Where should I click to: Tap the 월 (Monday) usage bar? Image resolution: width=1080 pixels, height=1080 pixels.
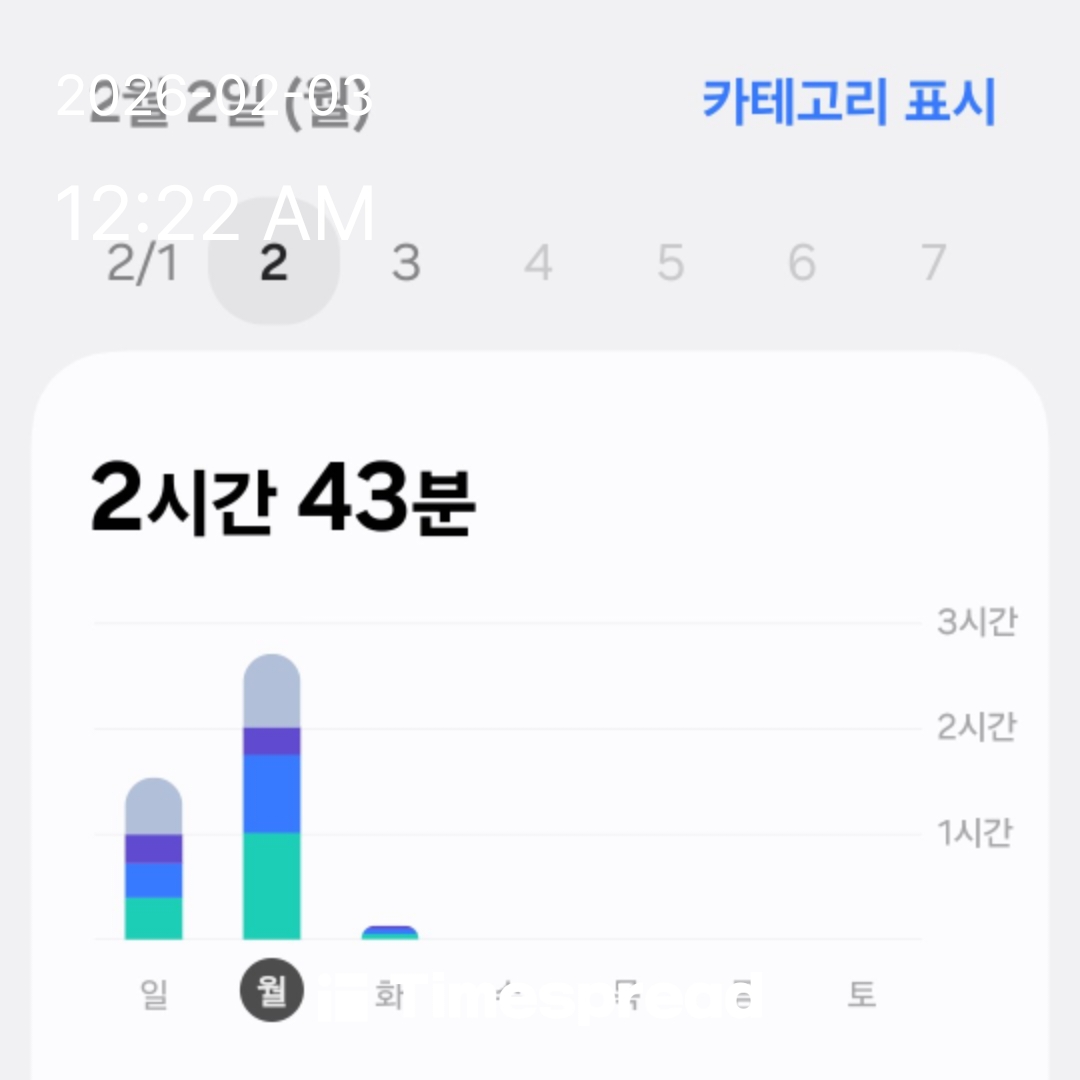point(271,798)
